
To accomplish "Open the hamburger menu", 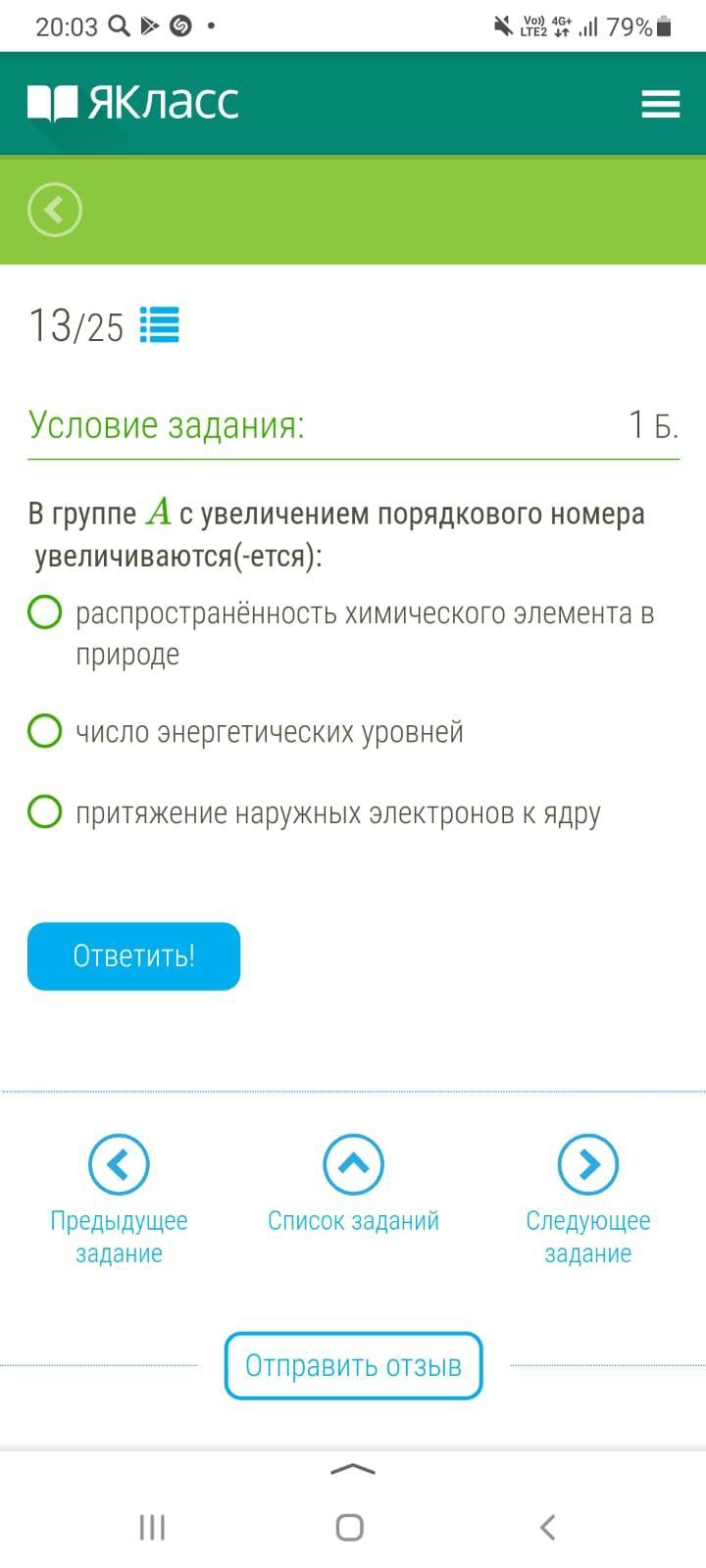I will [x=660, y=104].
